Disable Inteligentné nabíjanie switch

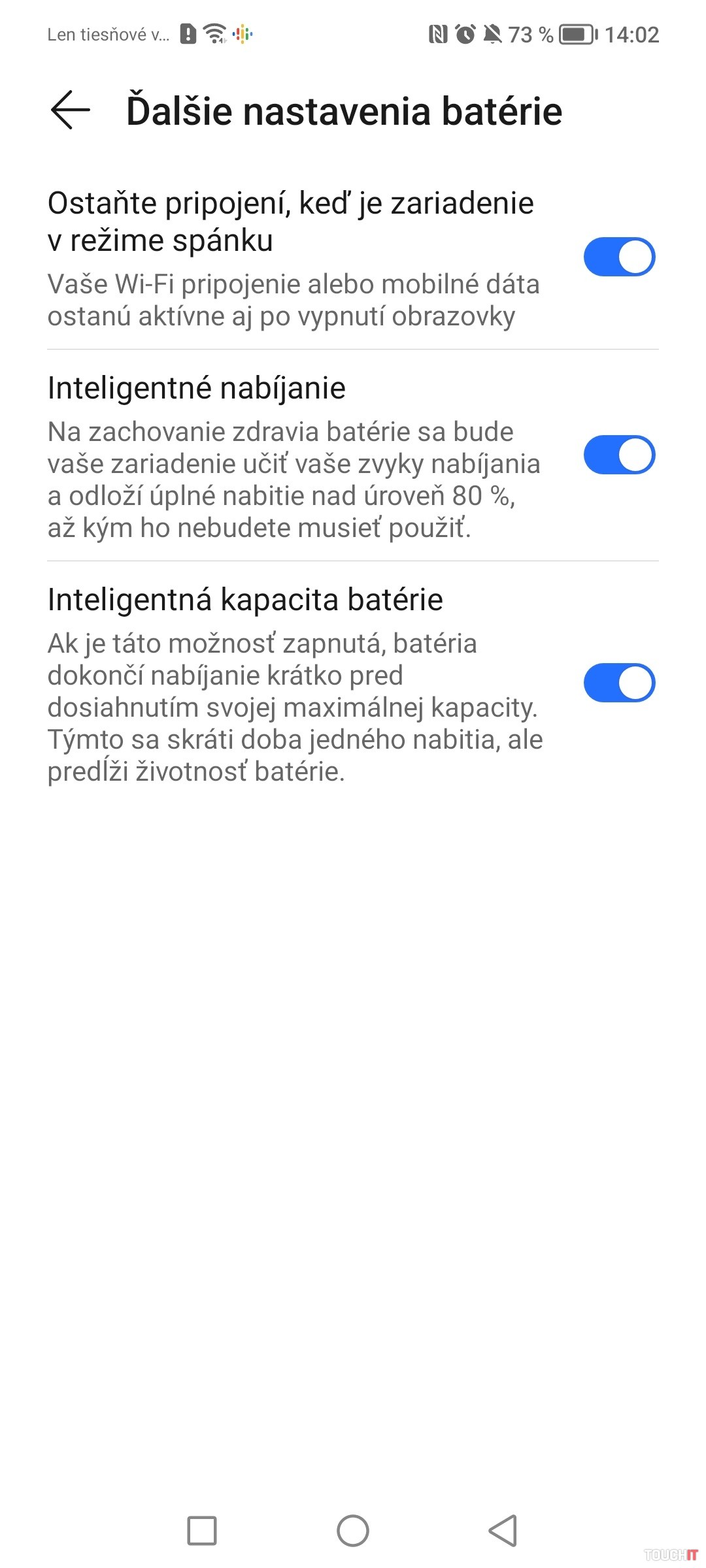(x=618, y=455)
